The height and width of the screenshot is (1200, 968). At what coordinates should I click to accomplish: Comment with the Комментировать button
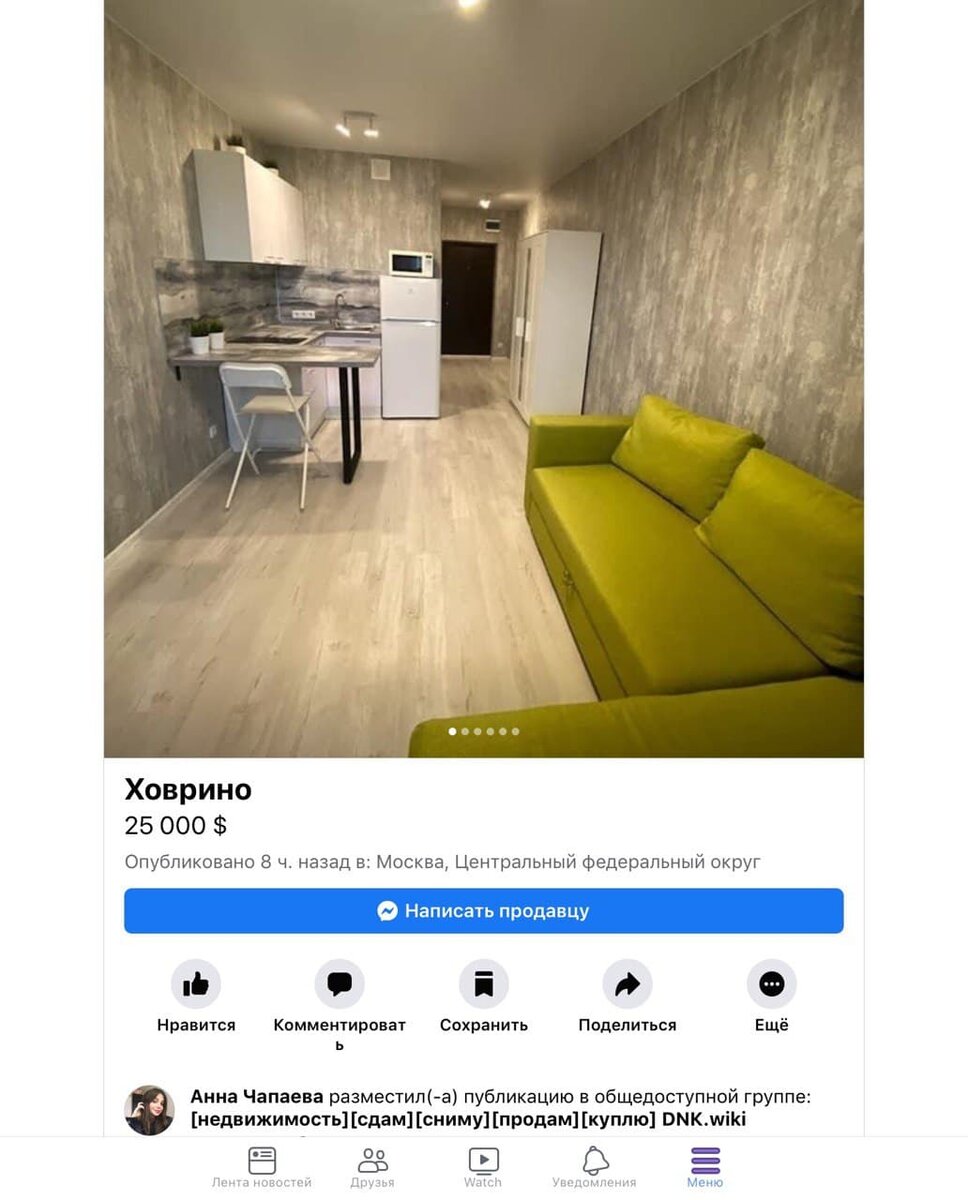coord(339,985)
